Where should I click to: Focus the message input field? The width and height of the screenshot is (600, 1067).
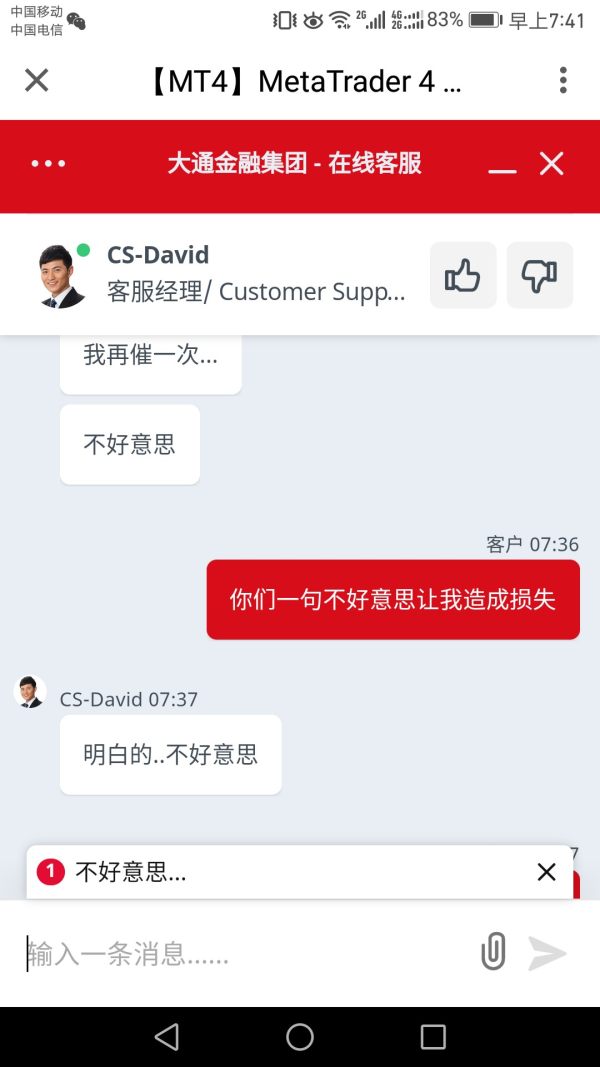click(240, 954)
